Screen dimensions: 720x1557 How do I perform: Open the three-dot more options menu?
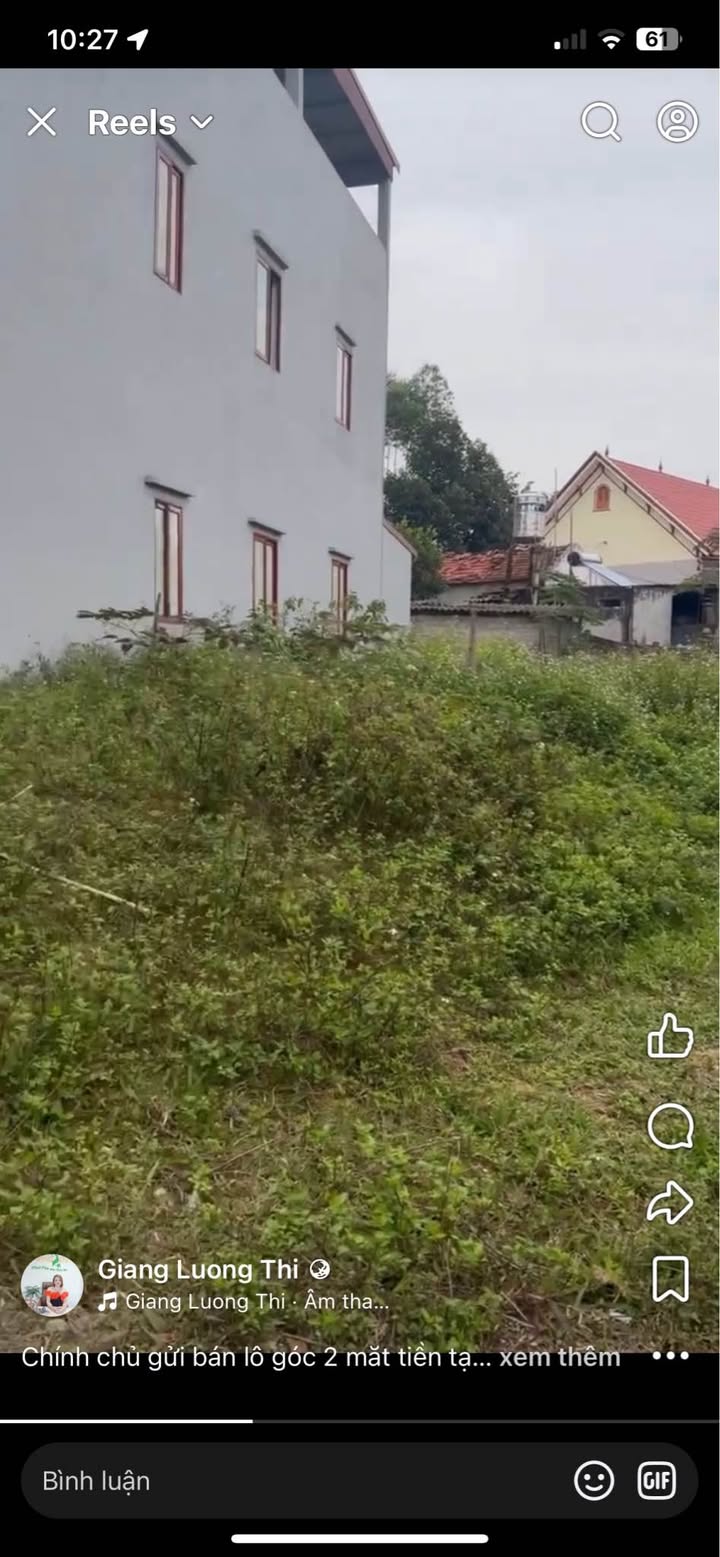coord(670,1356)
